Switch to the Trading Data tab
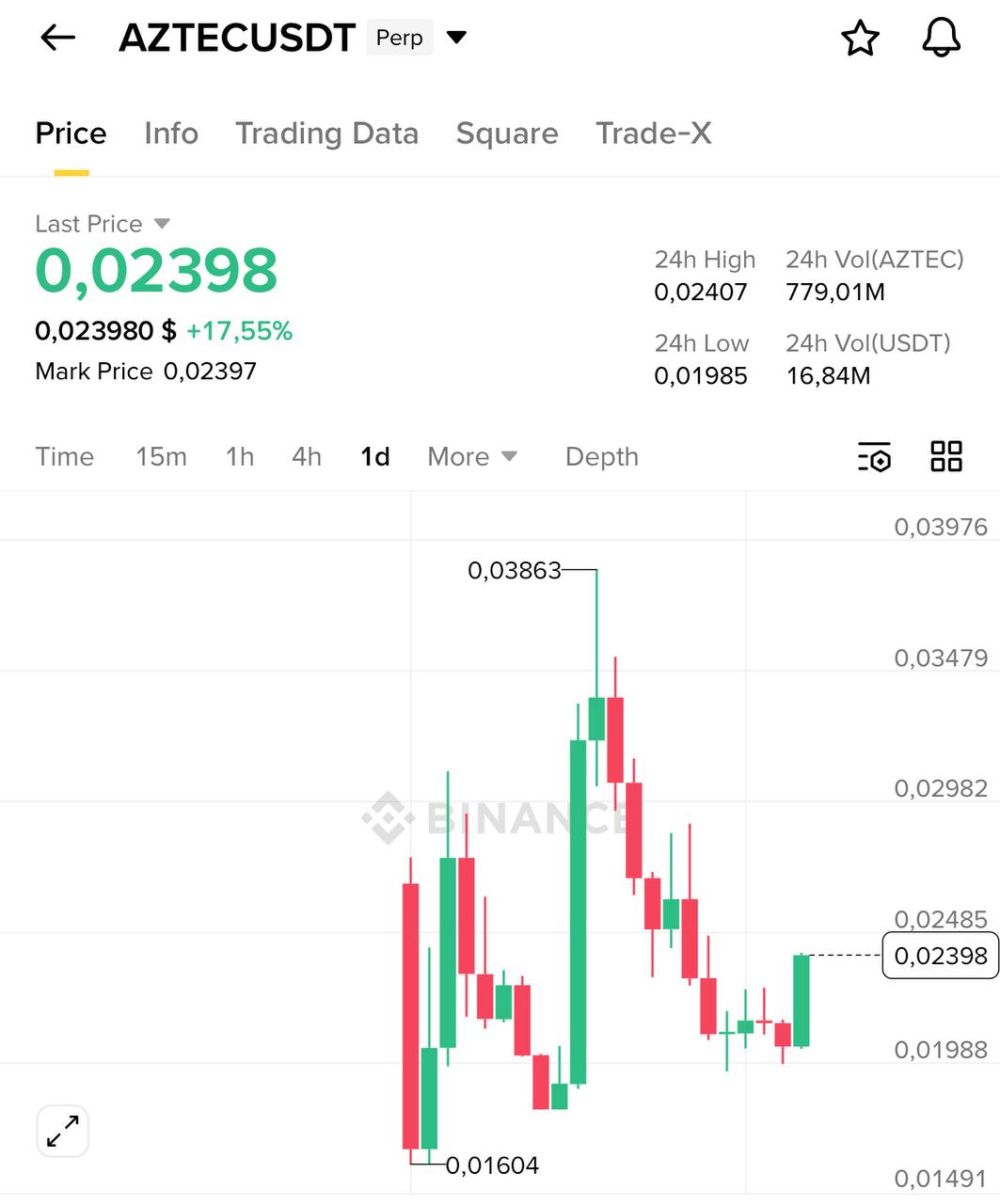1000x1204 pixels. click(x=326, y=134)
